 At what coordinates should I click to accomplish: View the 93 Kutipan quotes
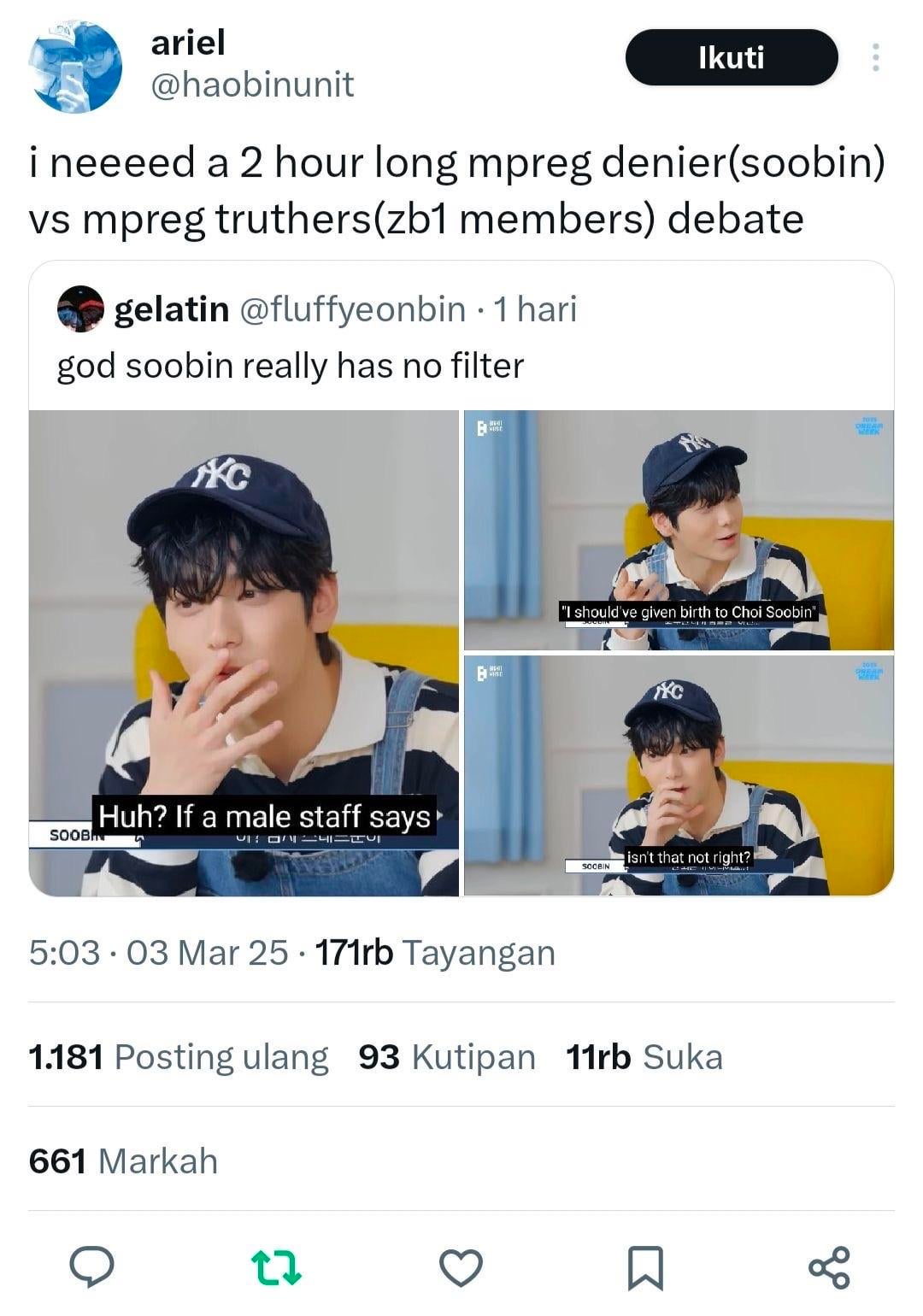pos(447,1057)
